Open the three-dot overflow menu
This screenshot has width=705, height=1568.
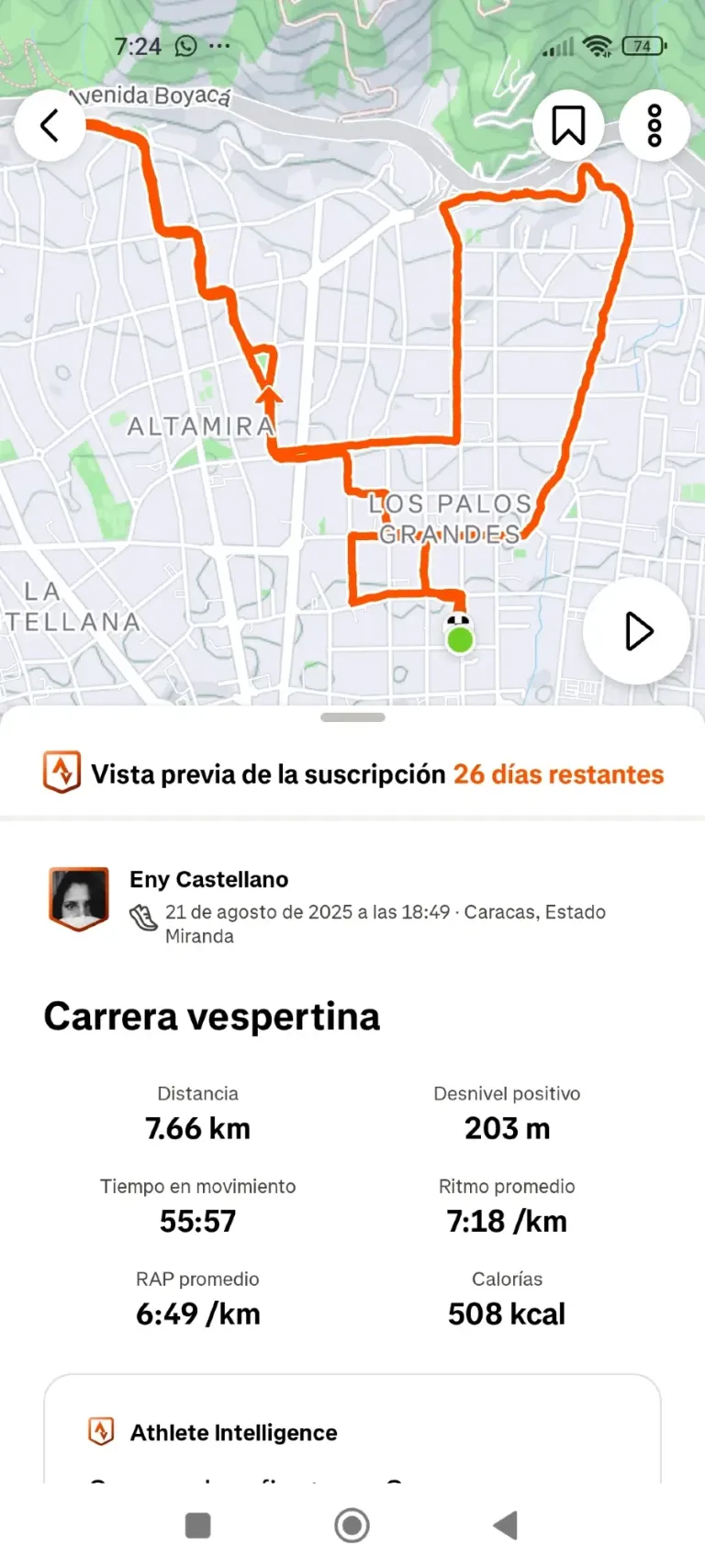pos(655,126)
